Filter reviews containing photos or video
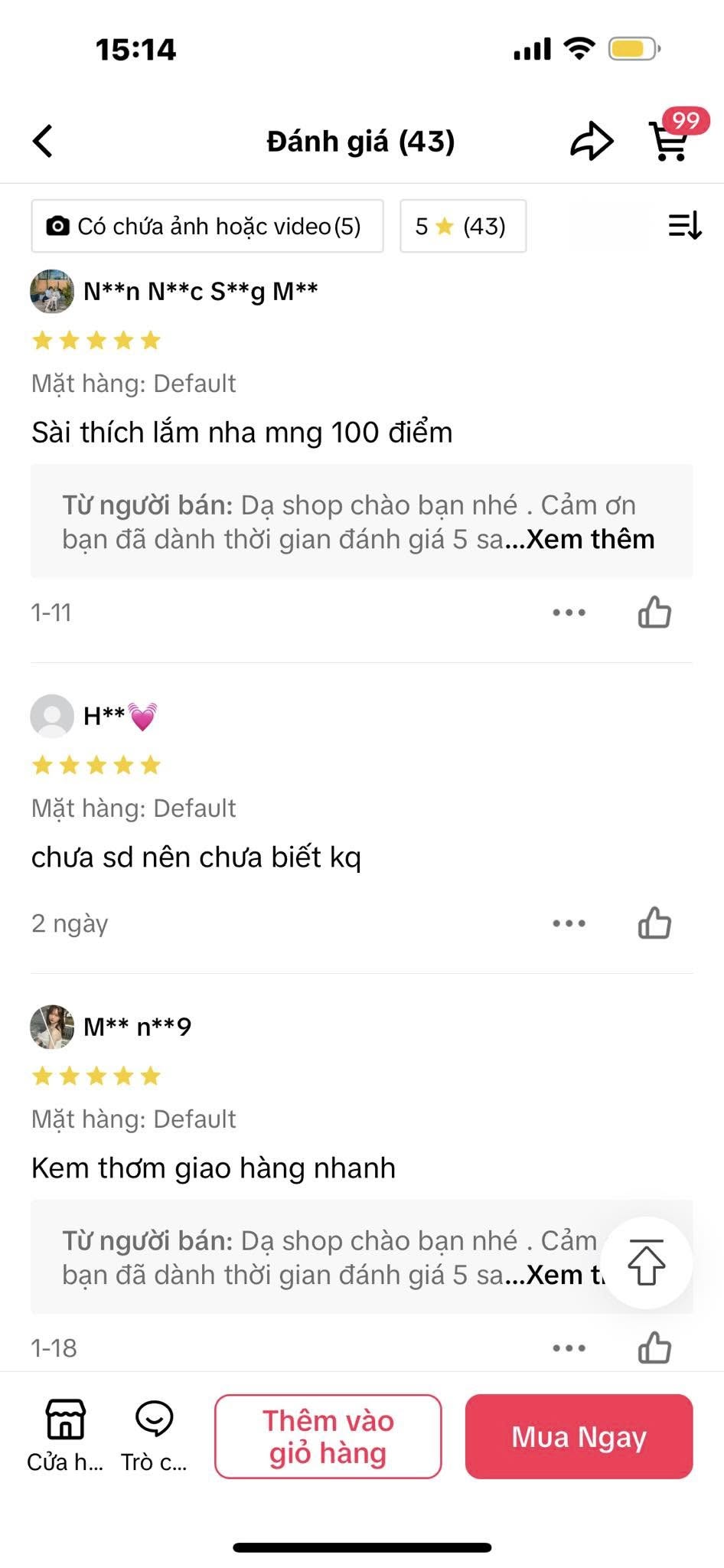This screenshot has width=724, height=1568. pos(207,227)
